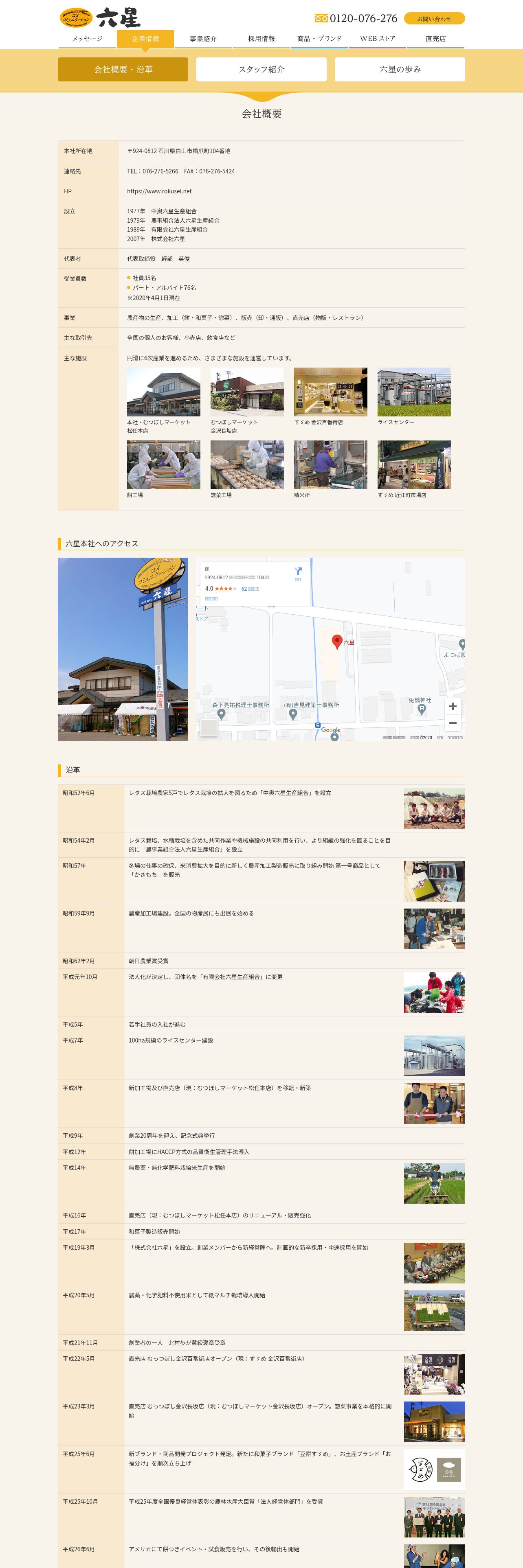This screenshot has width=523, height=1568.
Task: Select the 企業情報 nav item
Action: point(145,39)
